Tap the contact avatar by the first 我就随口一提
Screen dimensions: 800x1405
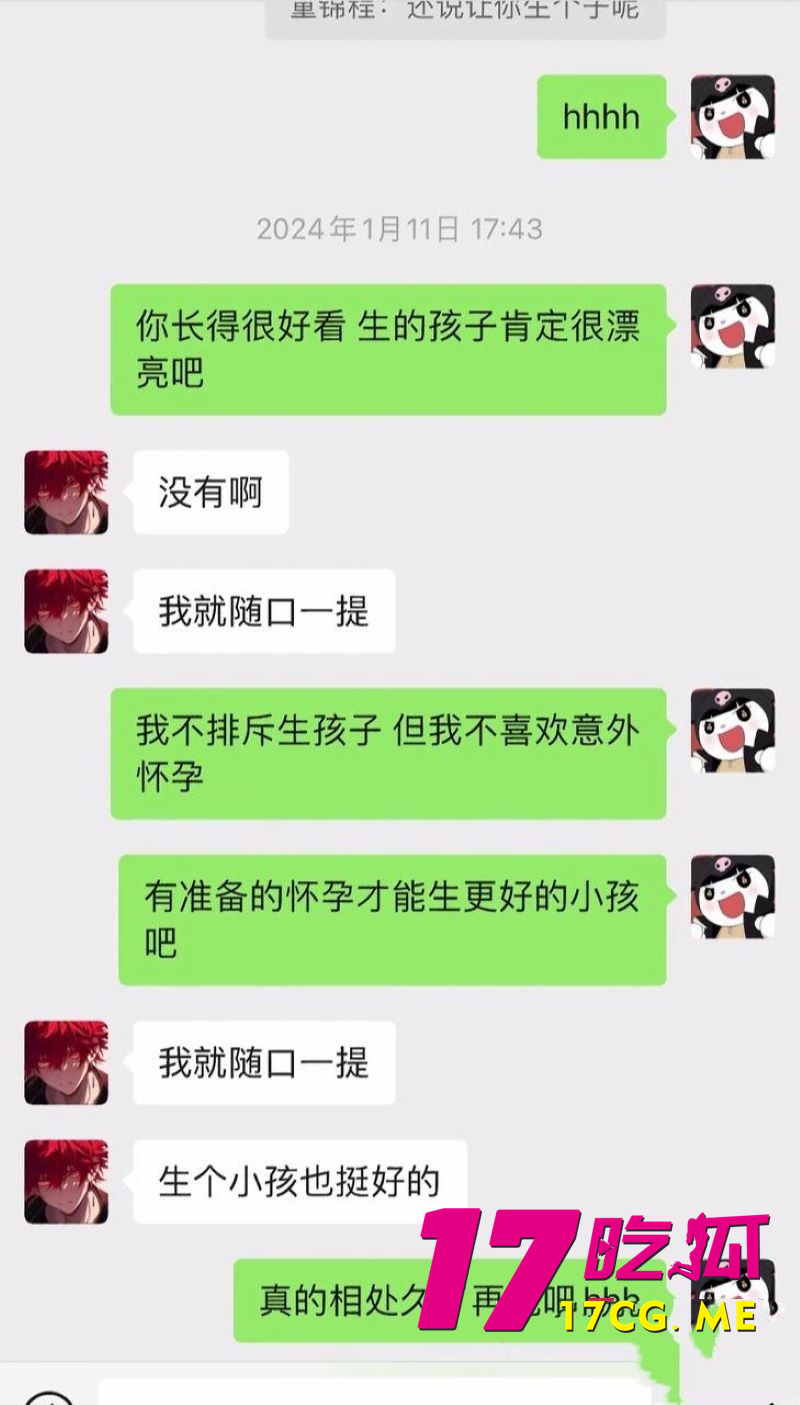tap(65, 612)
